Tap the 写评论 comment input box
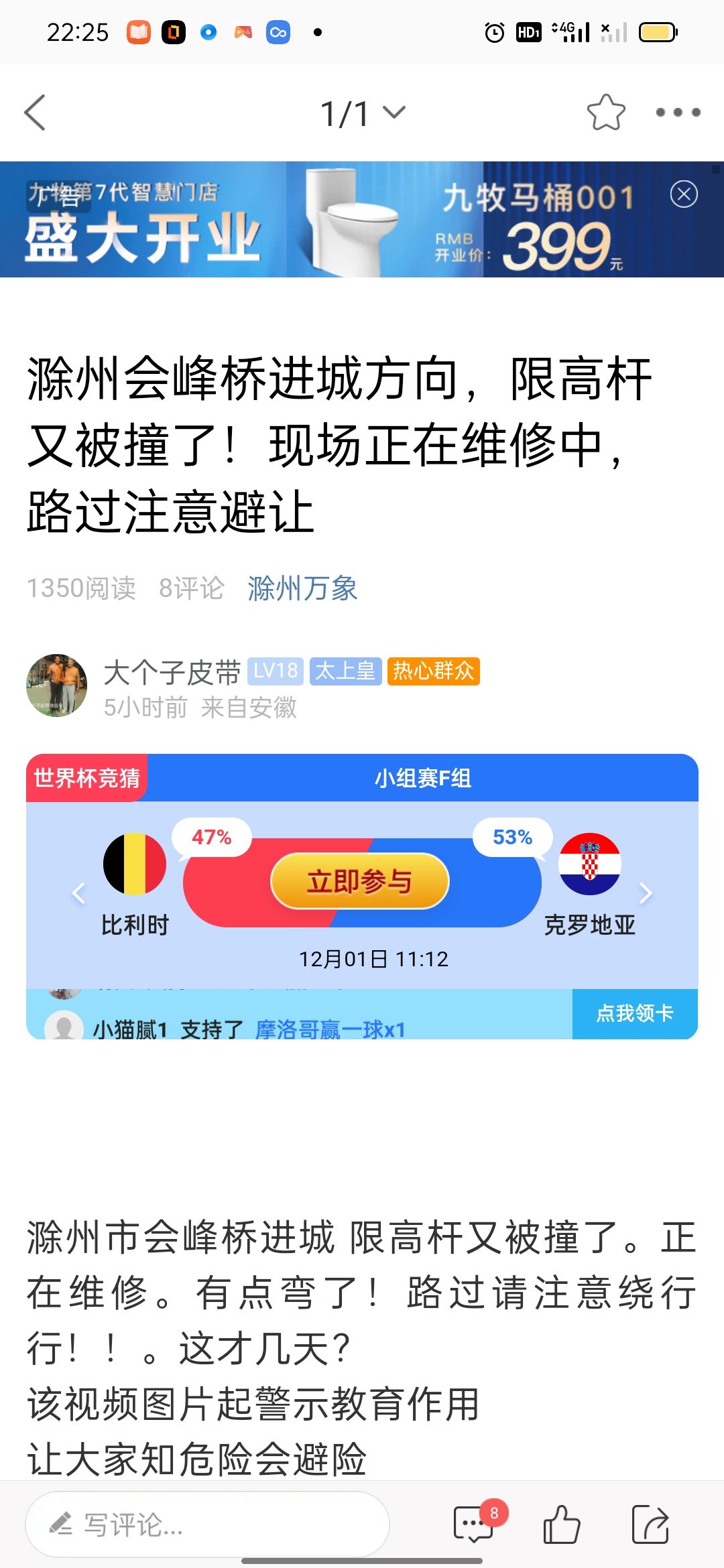 (207, 1524)
